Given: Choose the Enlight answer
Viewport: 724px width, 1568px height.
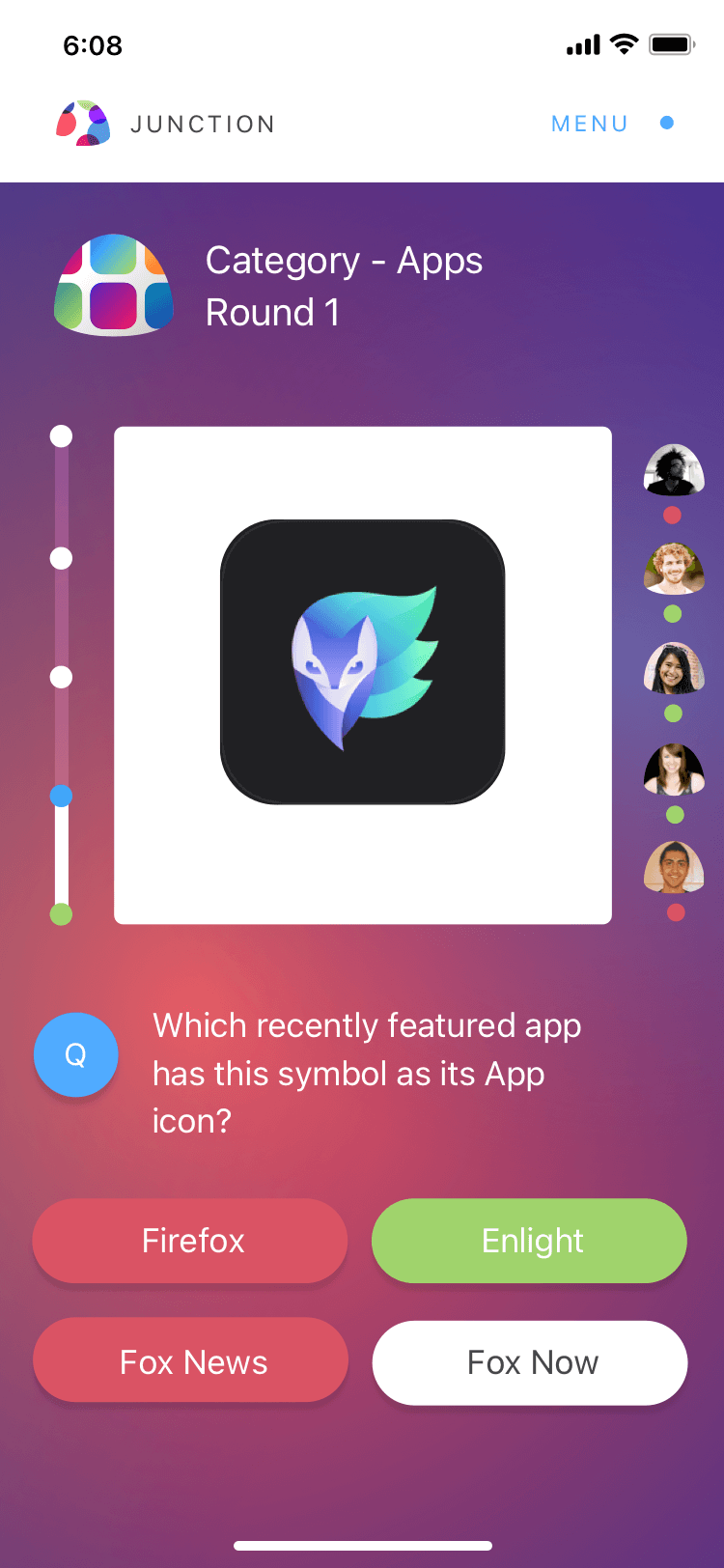Looking at the screenshot, I should point(529,1241).
